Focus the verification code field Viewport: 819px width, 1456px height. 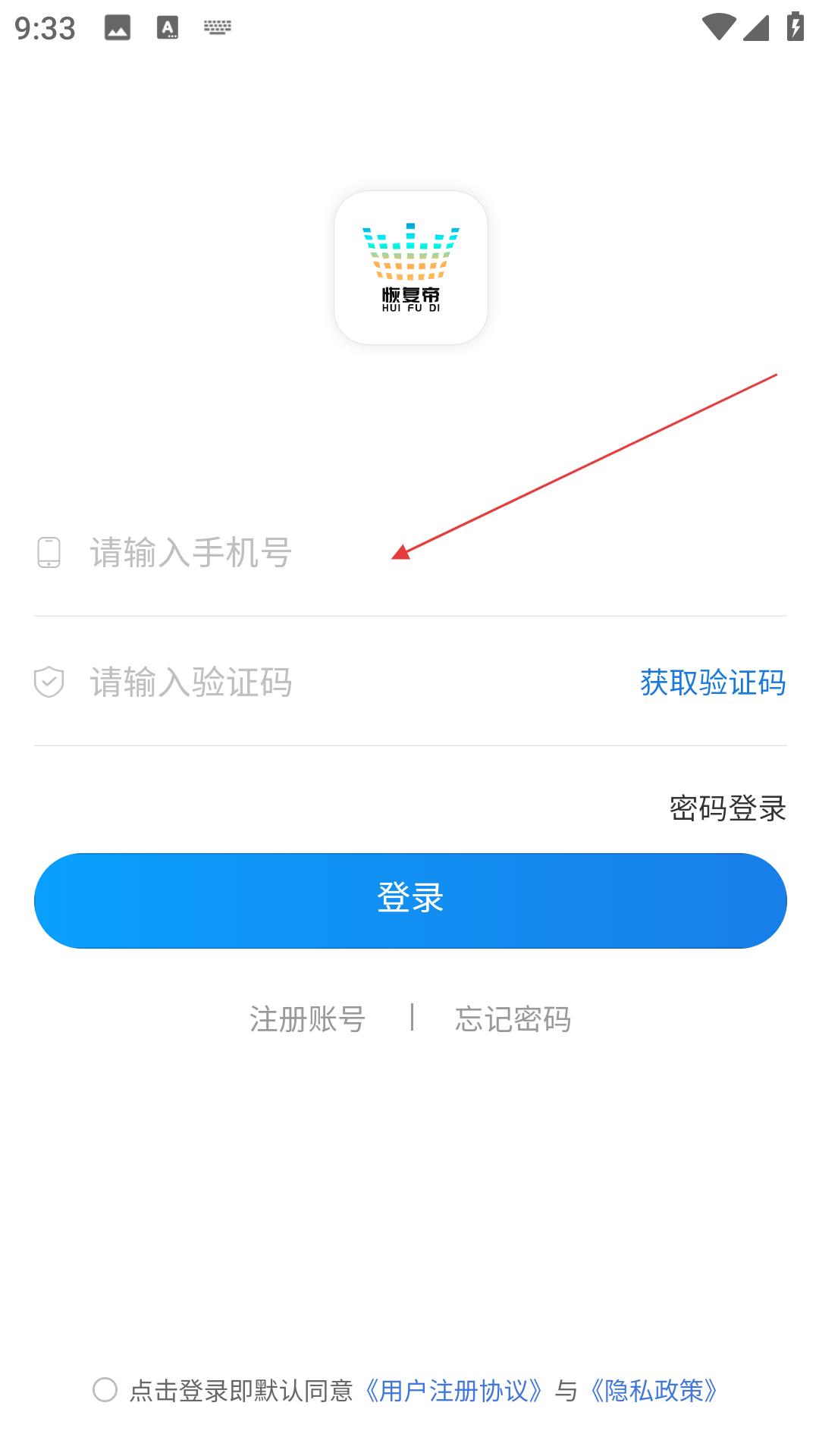point(356,682)
